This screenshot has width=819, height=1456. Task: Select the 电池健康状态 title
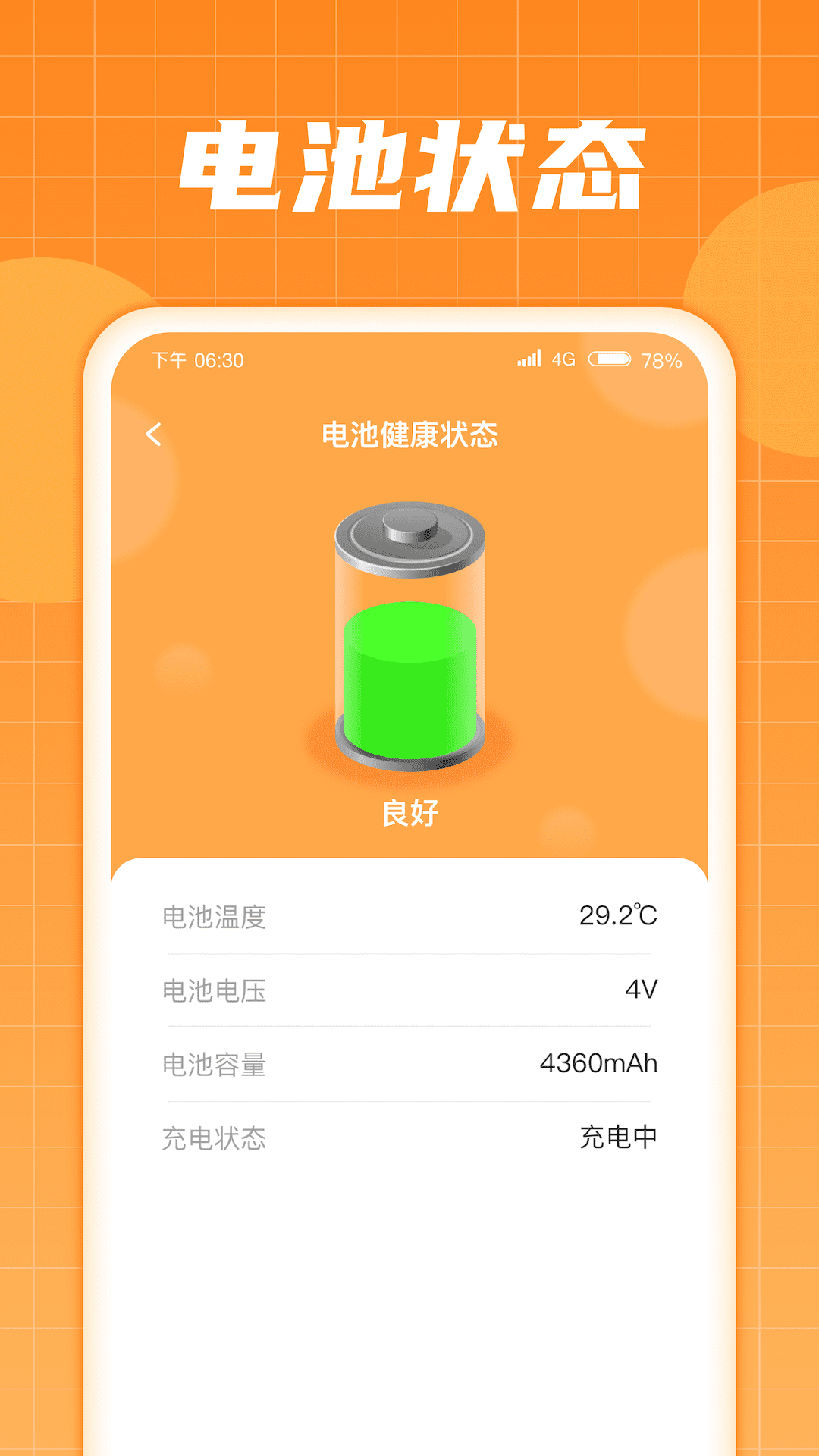(409, 435)
